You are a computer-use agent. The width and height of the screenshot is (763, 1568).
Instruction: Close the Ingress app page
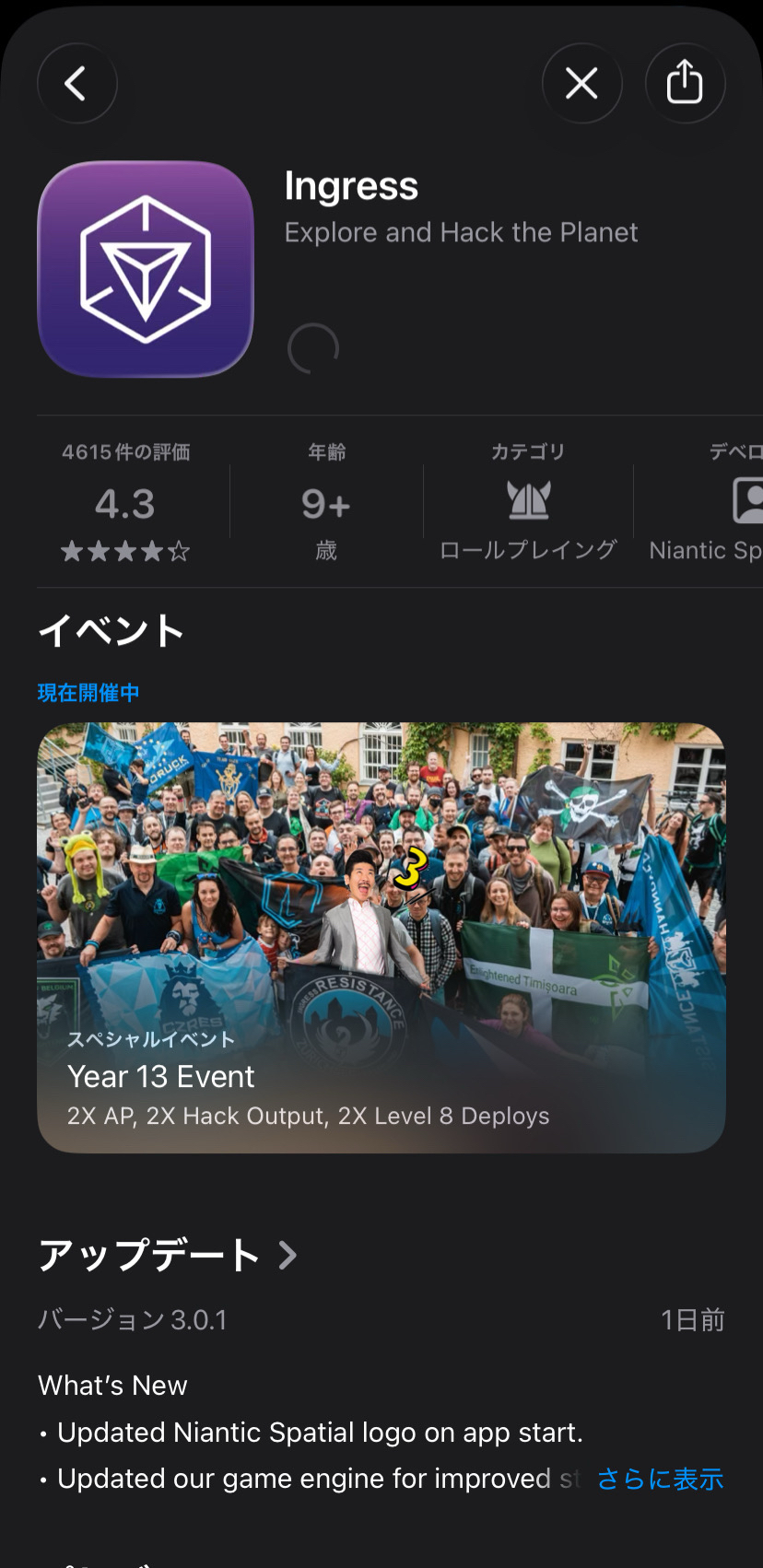click(581, 84)
